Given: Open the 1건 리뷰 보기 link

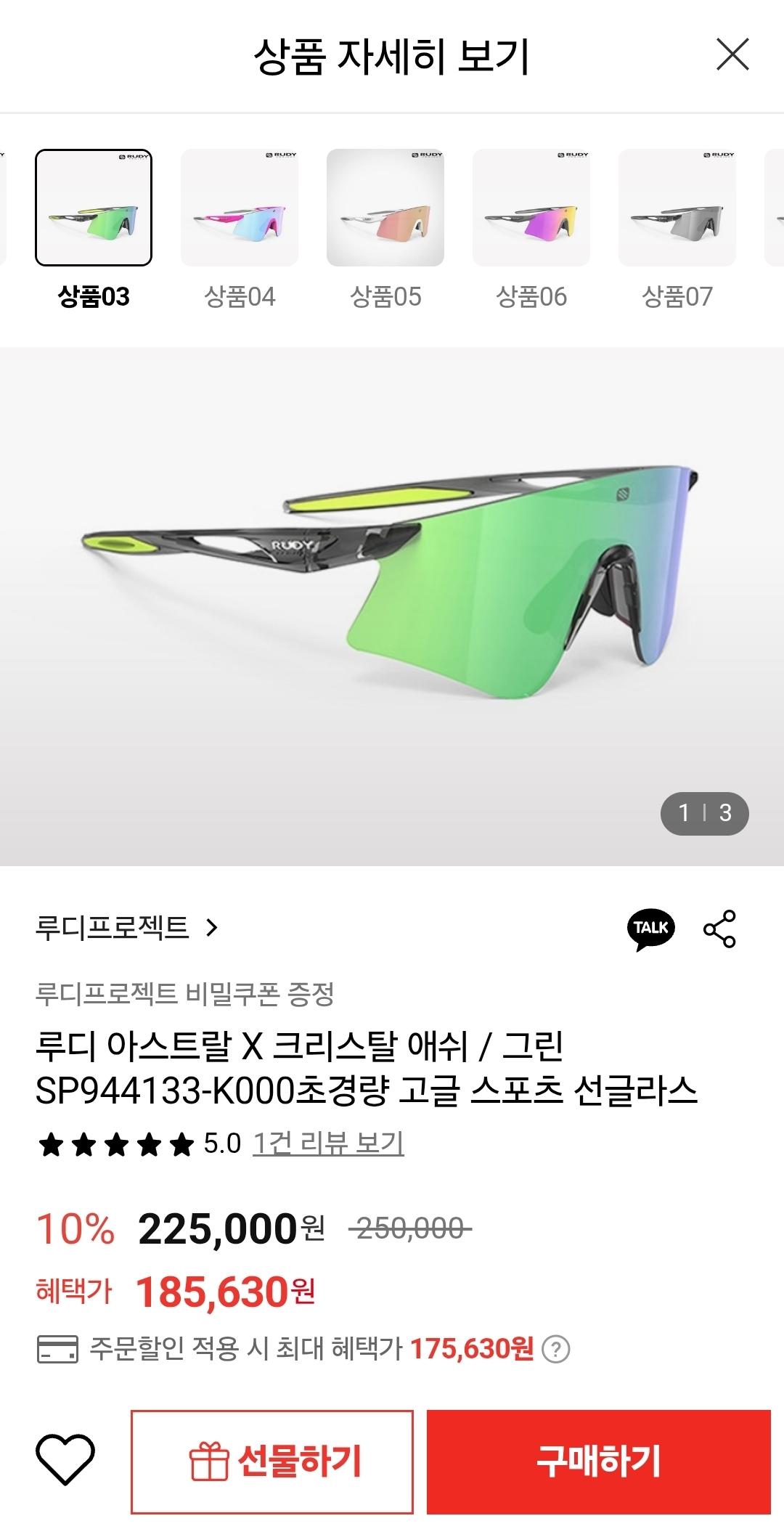Looking at the screenshot, I should (328, 1143).
